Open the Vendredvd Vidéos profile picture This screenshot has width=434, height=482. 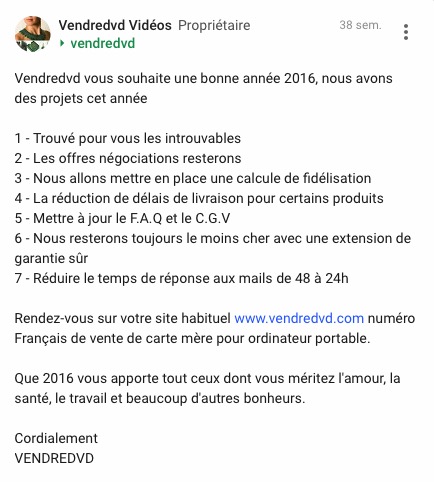coord(33,34)
